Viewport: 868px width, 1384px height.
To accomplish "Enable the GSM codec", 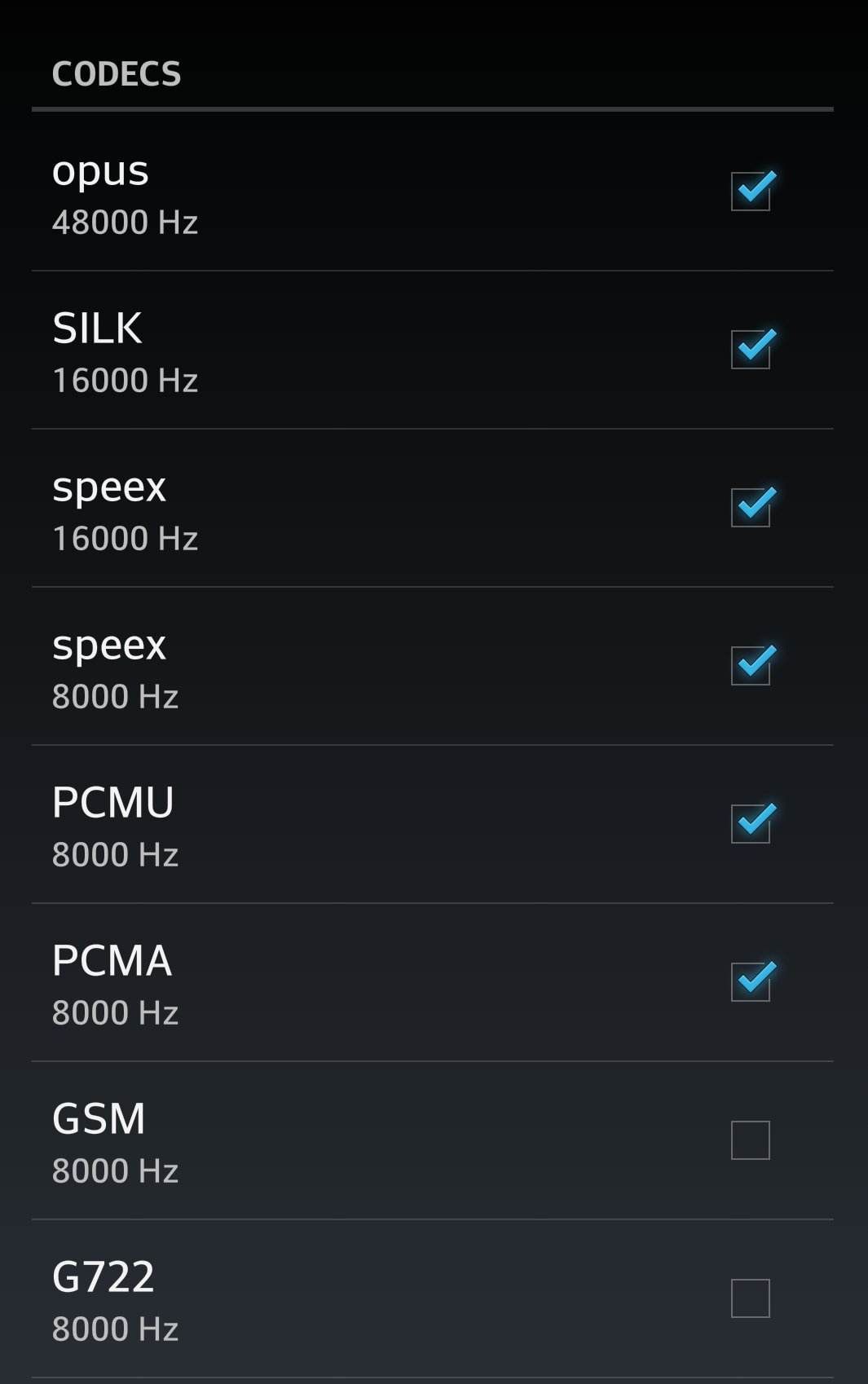I will [751, 1140].
